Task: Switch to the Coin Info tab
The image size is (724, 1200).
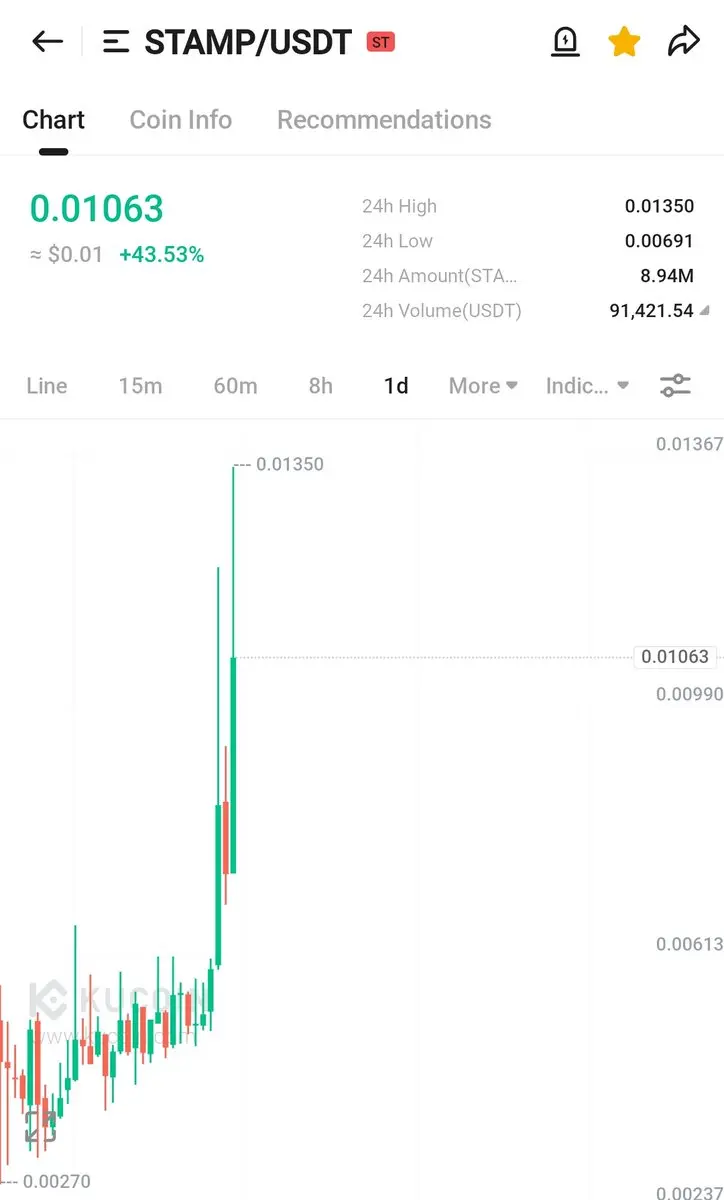Action: pyautogui.click(x=181, y=120)
